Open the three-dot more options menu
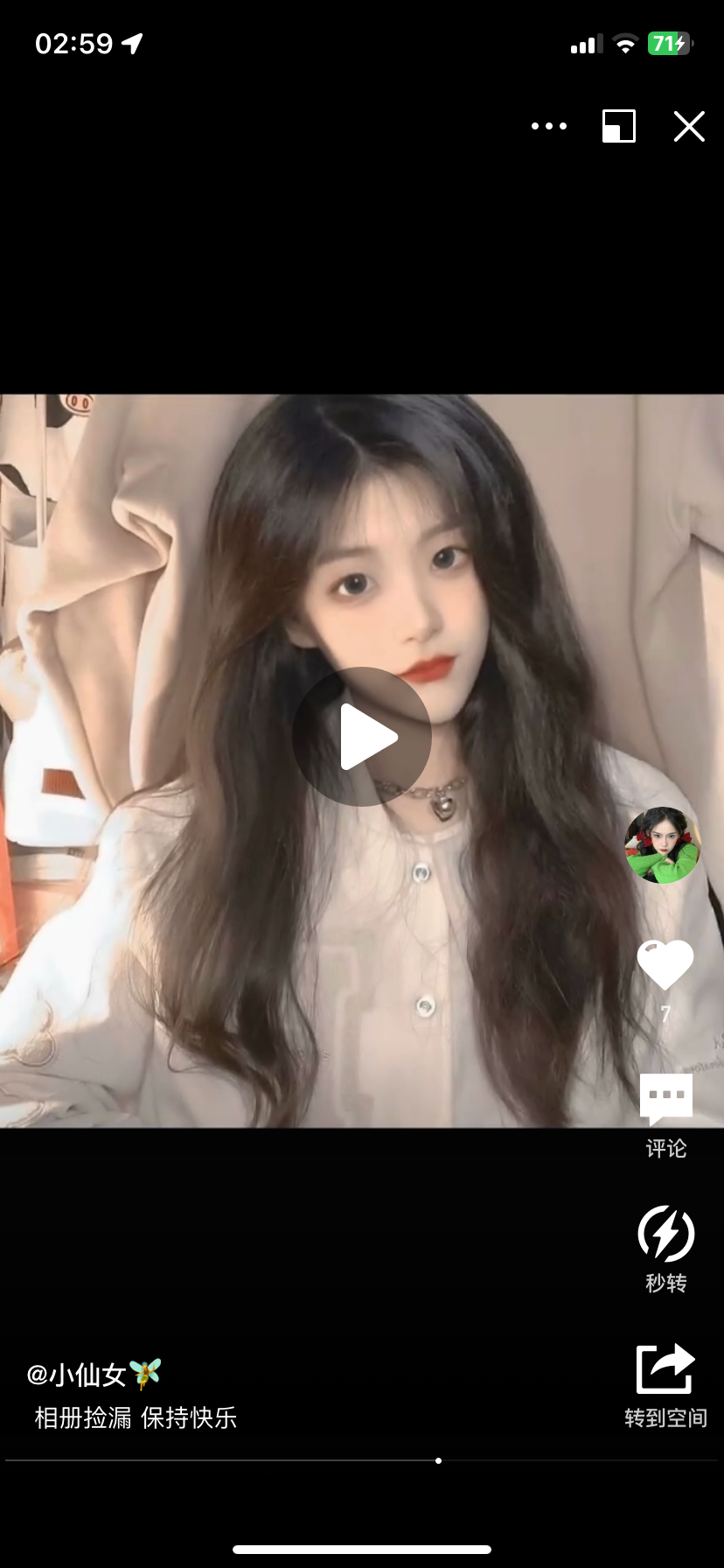Screen dimensions: 724x1568 [x=549, y=126]
